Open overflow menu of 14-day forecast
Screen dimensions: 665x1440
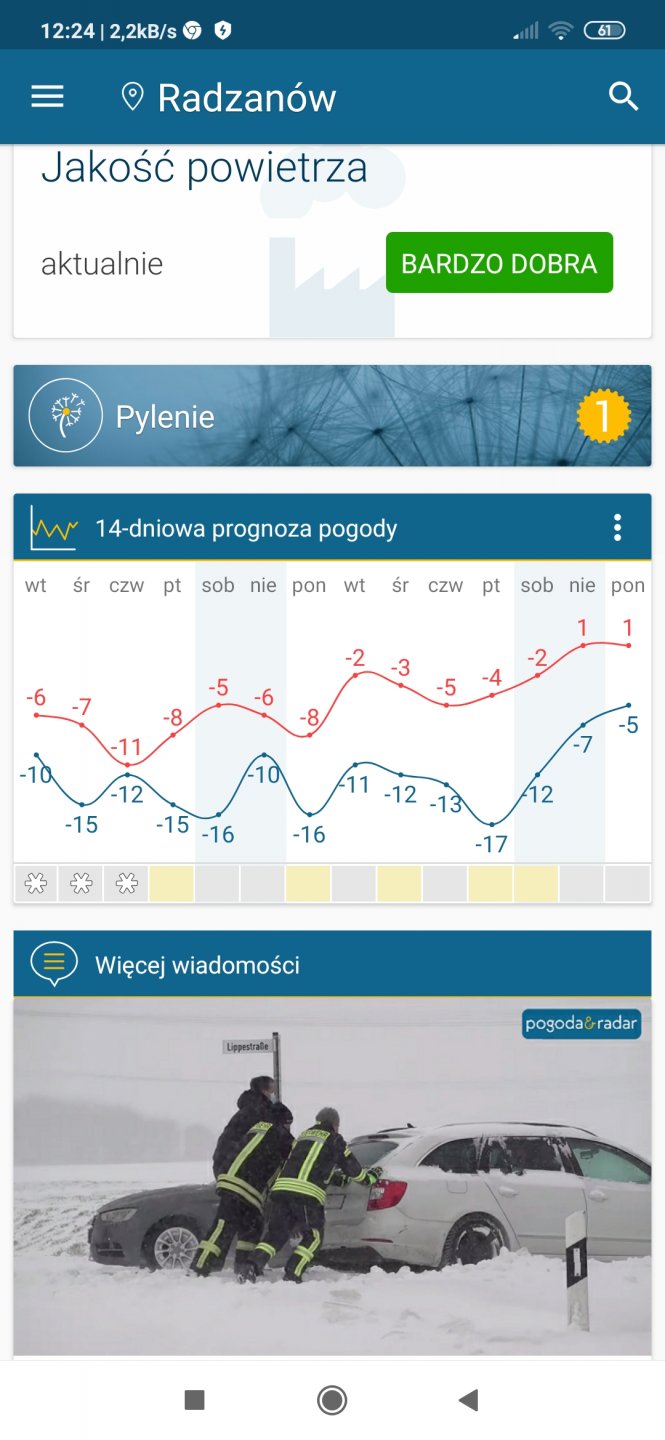(x=618, y=528)
